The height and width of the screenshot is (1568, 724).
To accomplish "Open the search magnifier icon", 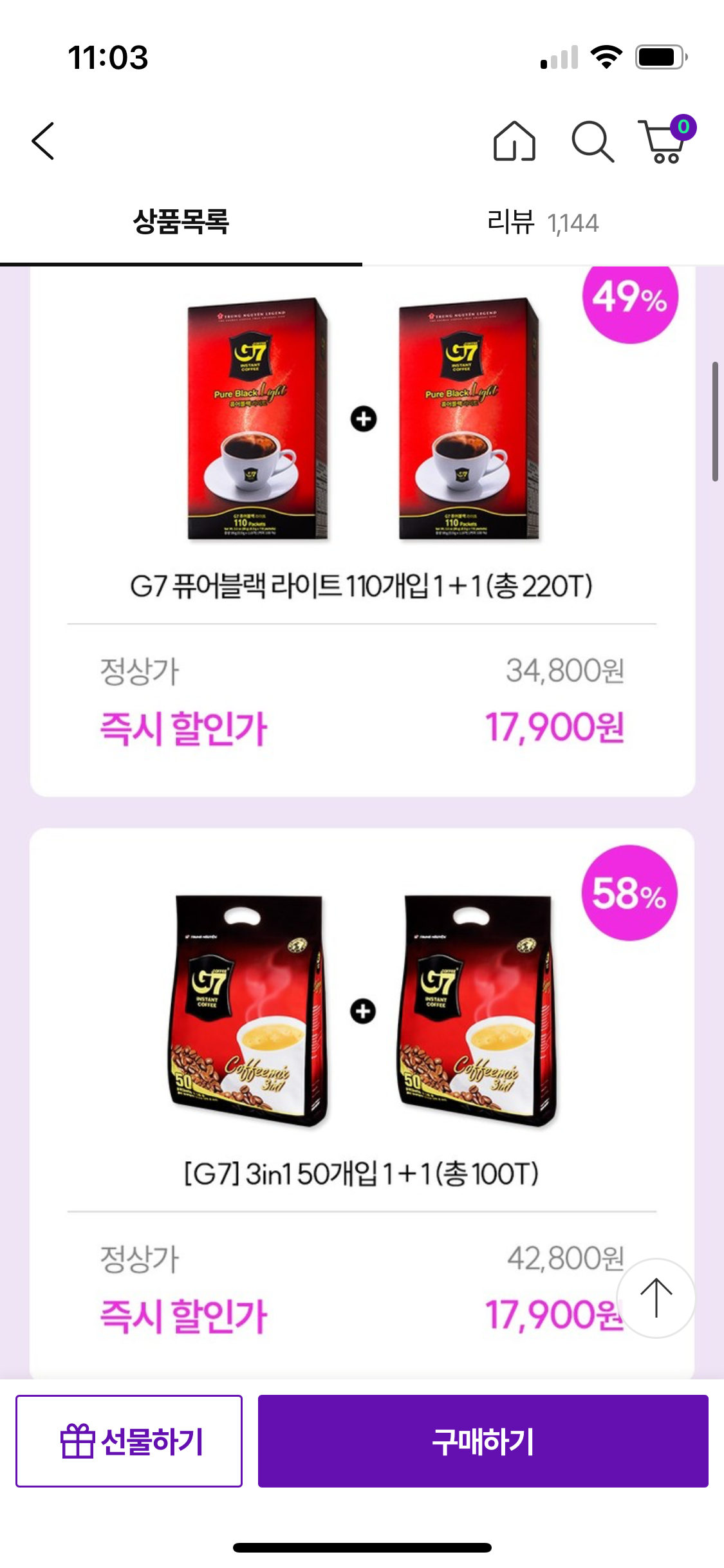I will click(x=592, y=141).
